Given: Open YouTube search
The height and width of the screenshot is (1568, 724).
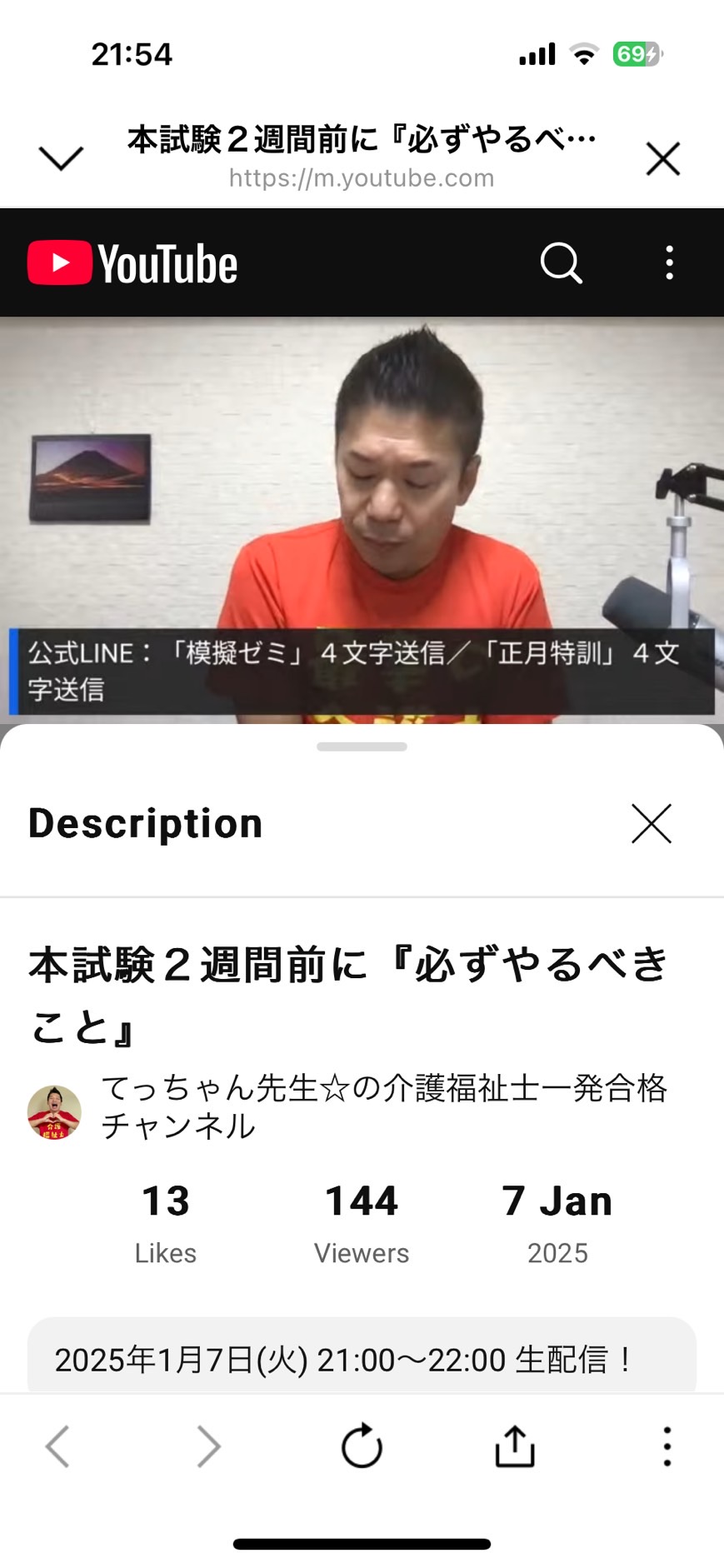Looking at the screenshot, I should pos(562,263).
